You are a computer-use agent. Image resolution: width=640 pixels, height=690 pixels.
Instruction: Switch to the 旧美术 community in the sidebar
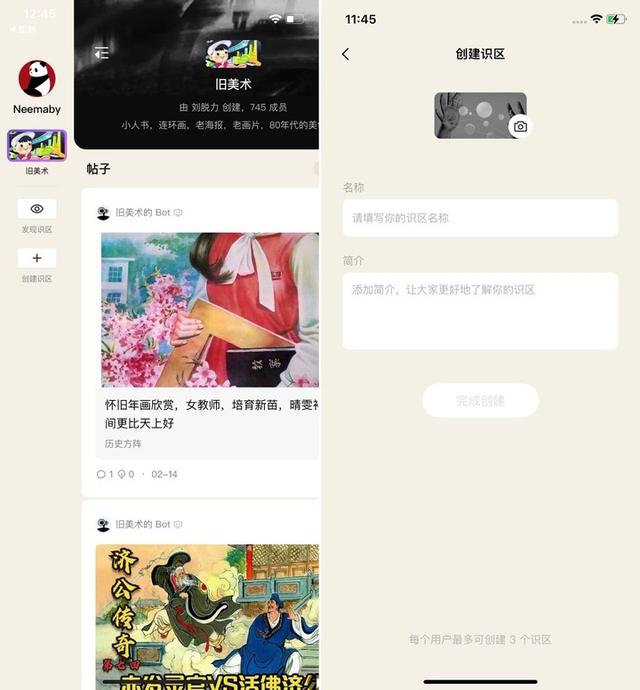click(37, 146)
